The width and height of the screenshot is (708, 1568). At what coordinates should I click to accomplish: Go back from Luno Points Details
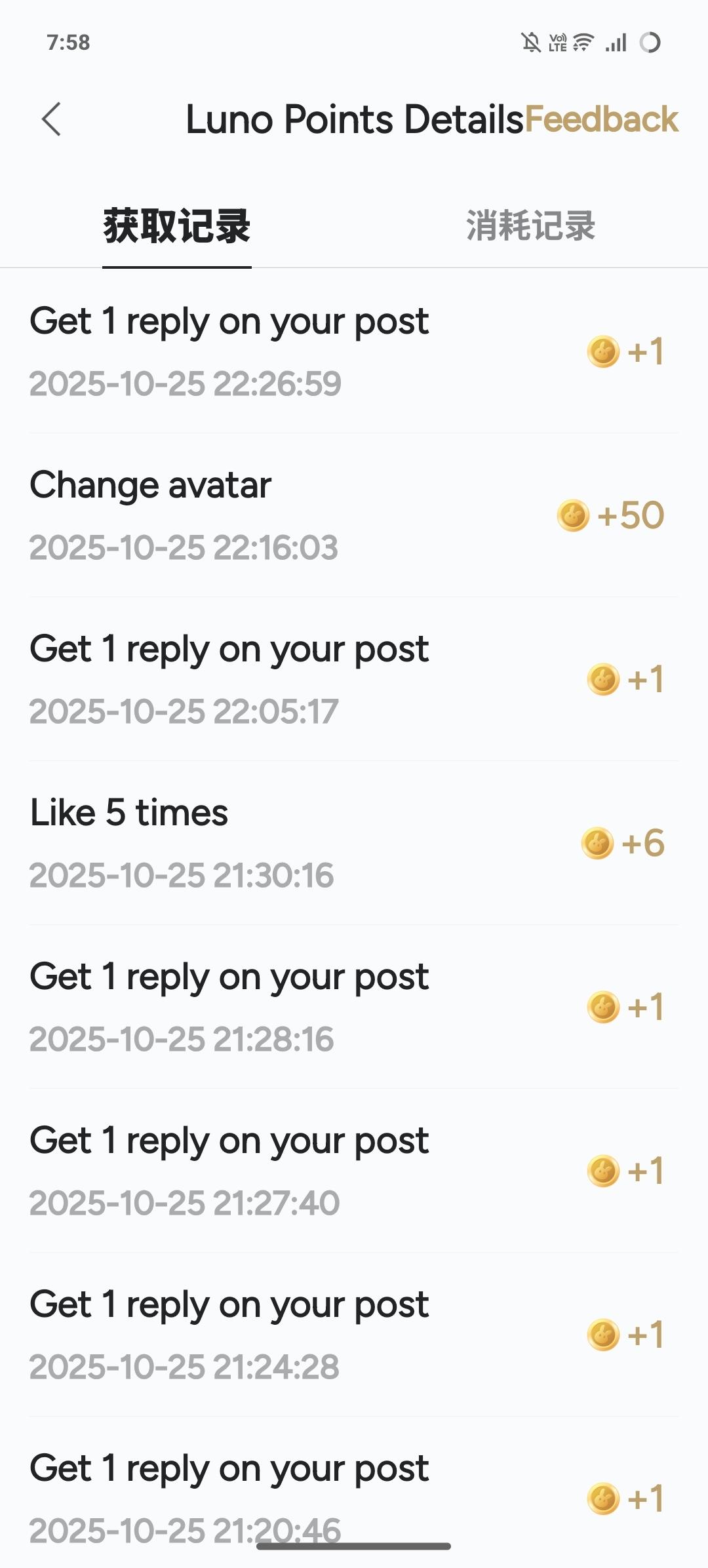tap(51, 119)
